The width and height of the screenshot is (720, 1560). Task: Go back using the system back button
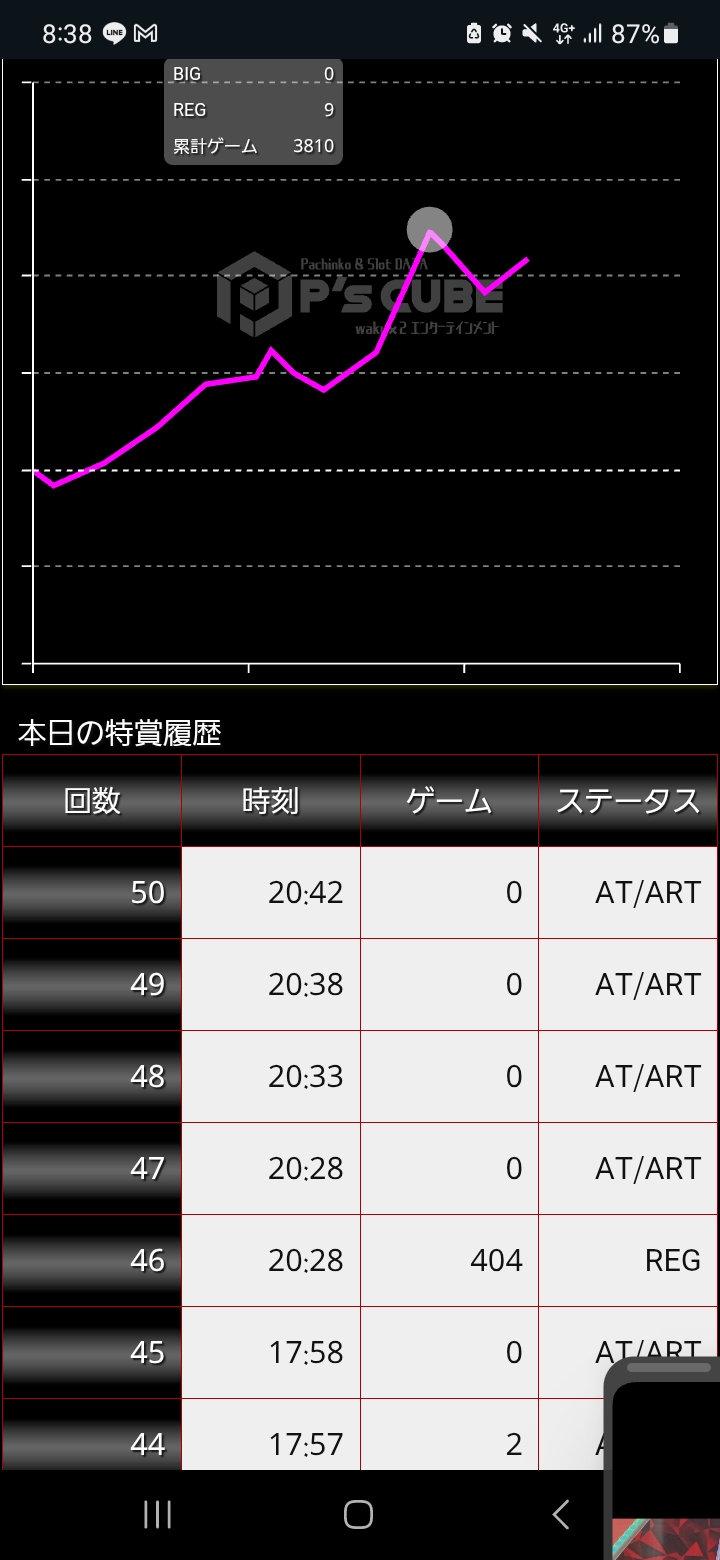coord(561,1514)
